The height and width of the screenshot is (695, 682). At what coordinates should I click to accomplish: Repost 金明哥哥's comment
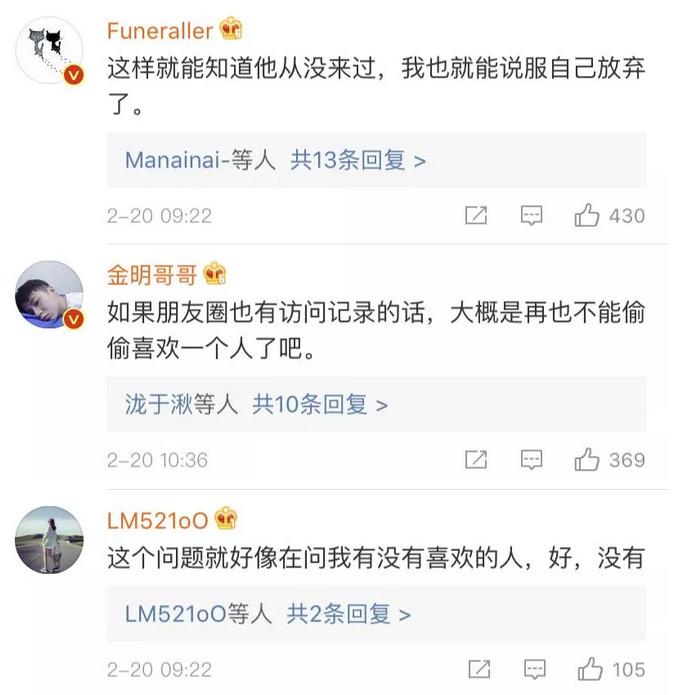pyautogui.click(x=477, y=460)
